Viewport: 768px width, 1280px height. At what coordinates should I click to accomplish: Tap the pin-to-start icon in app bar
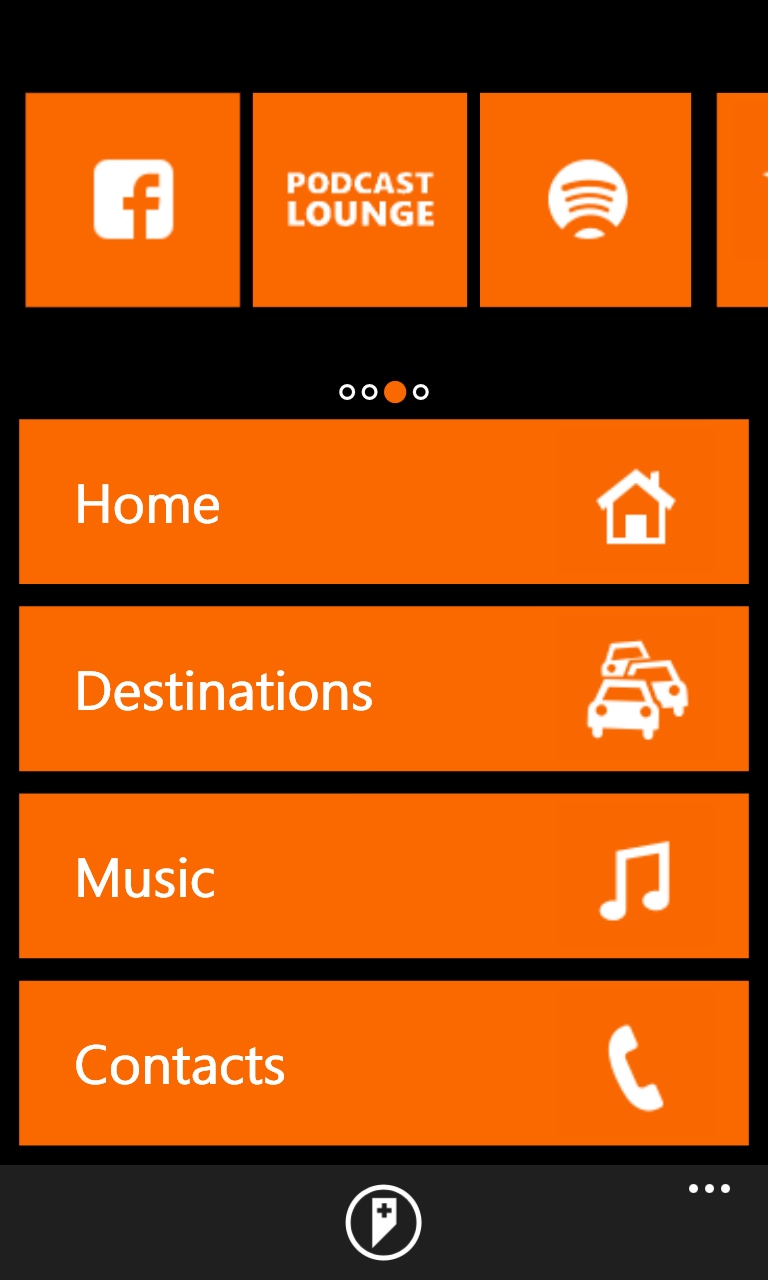tap(384, 1222)
